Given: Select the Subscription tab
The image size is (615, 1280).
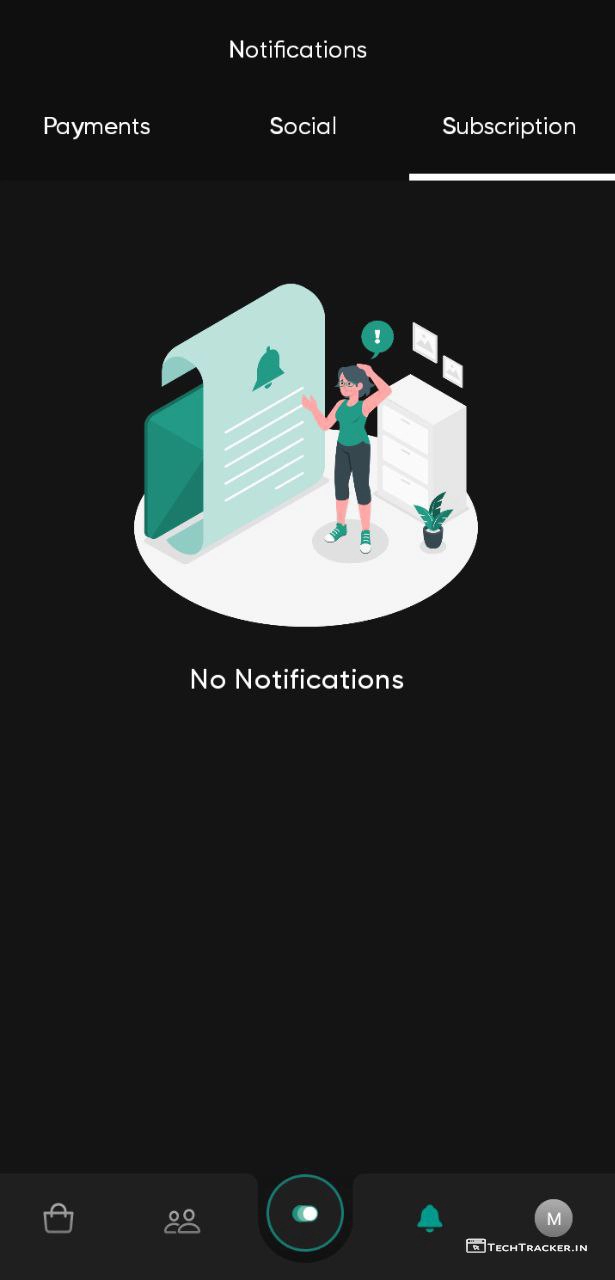Looking at the screenshot, I should [x=509, y=127].
